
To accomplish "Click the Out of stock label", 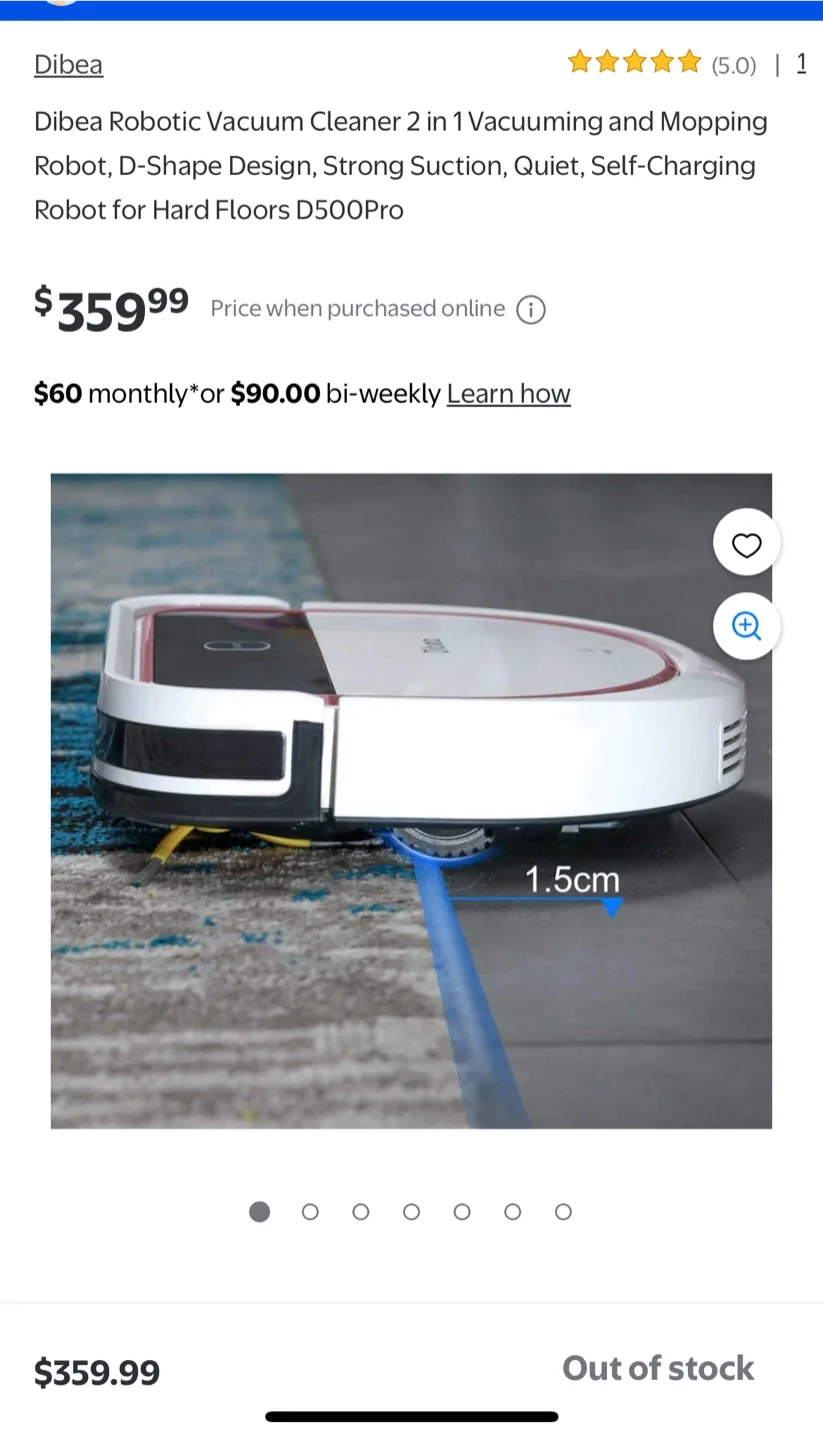I will click(658, 1368).
